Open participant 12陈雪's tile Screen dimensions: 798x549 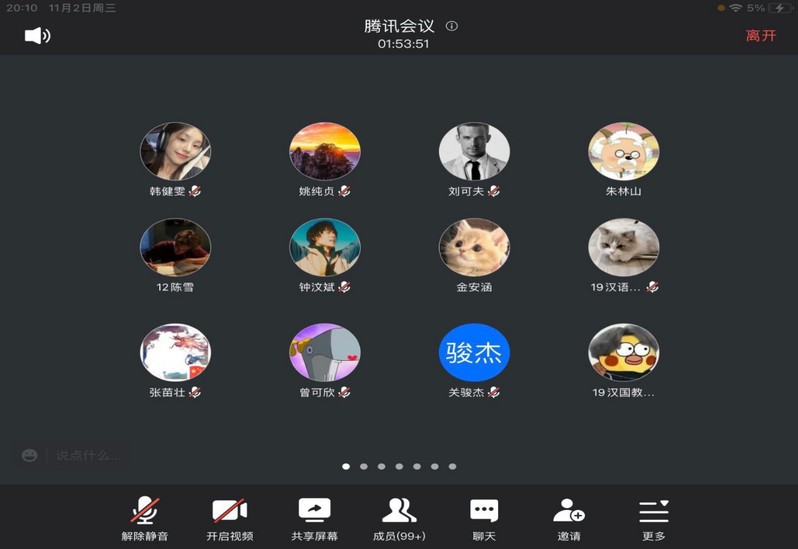click(175, 248)
